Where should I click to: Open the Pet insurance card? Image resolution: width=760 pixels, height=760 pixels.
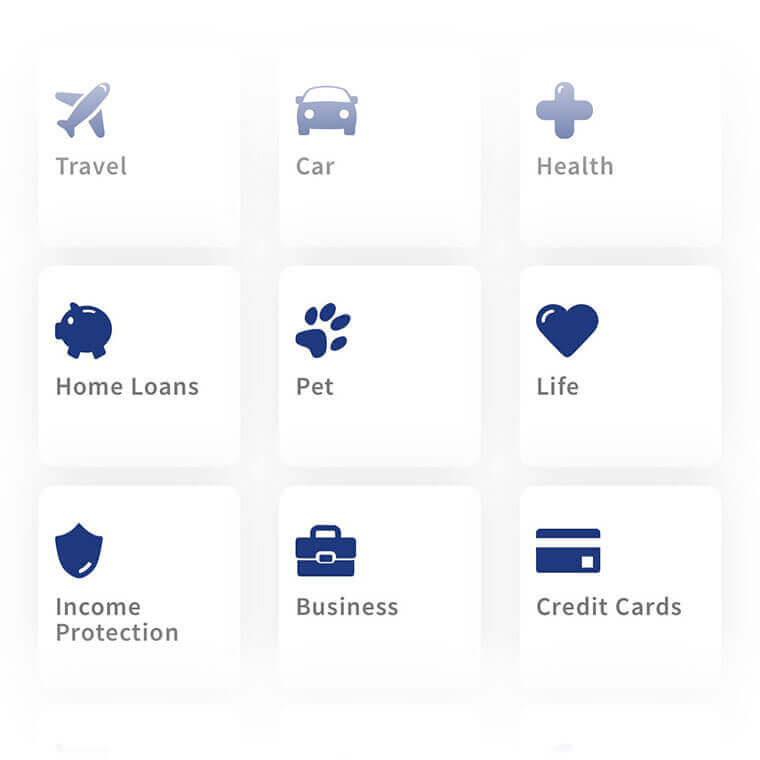tap(379, 366)
